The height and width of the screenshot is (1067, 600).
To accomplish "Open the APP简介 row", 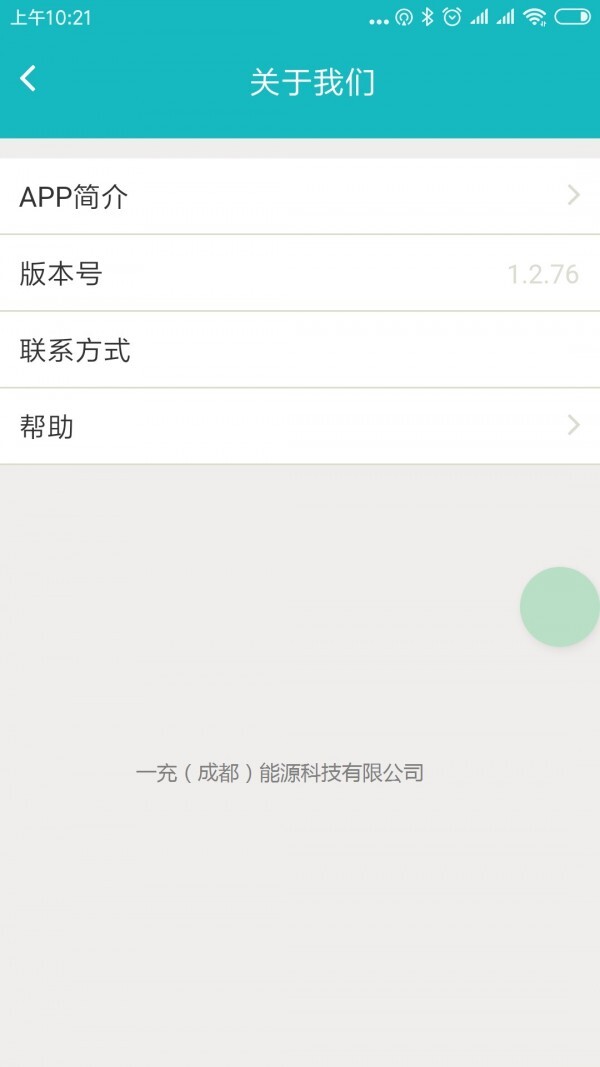I will click(300, 196).
